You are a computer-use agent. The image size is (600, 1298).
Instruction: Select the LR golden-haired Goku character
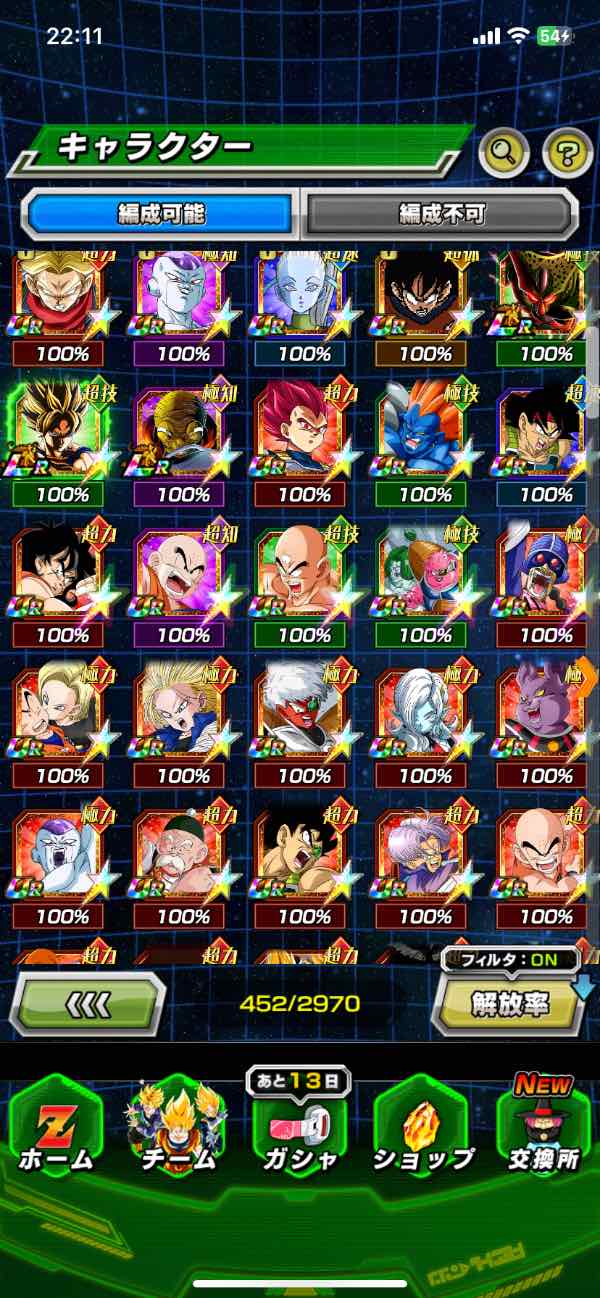click(62, 428)
